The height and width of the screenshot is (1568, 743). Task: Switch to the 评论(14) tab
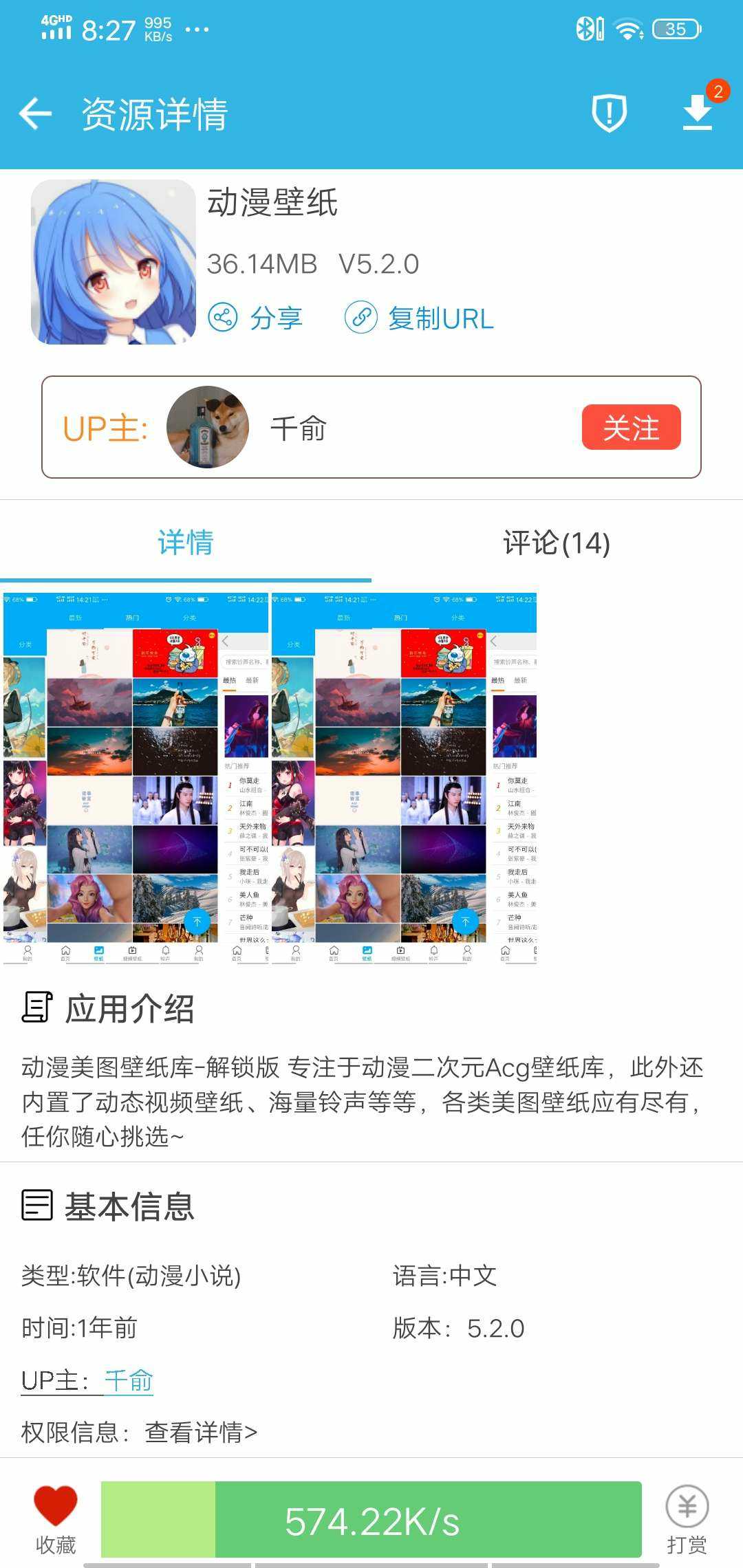point(557,543)
